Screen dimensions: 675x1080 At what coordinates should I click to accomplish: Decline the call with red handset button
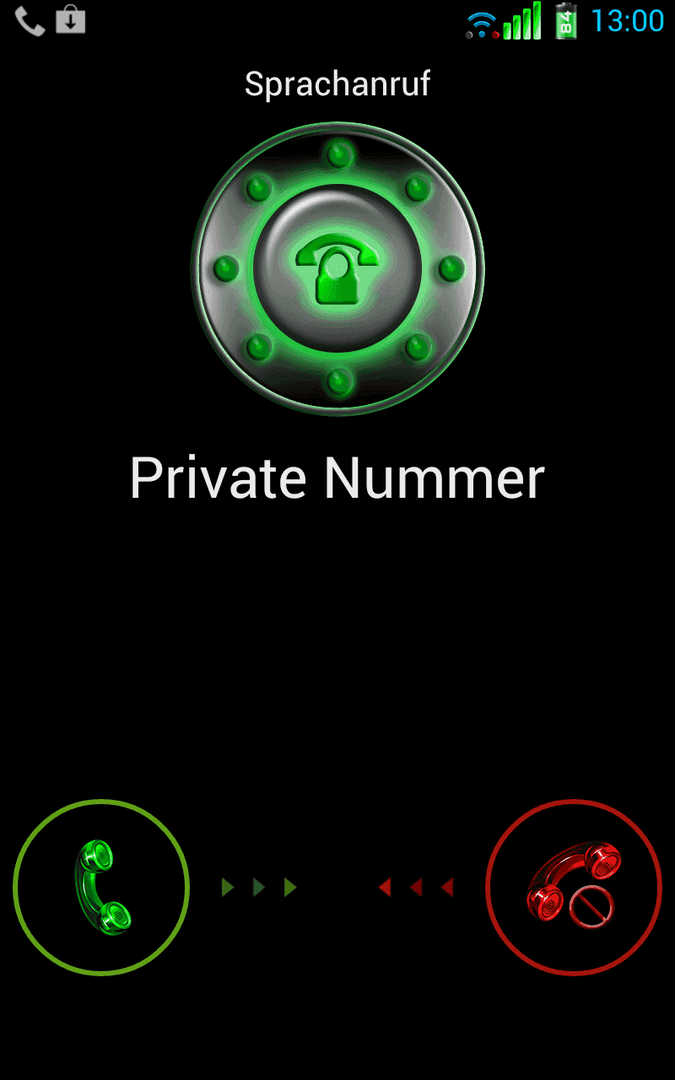pyautogui.click(x=574, y=887)
